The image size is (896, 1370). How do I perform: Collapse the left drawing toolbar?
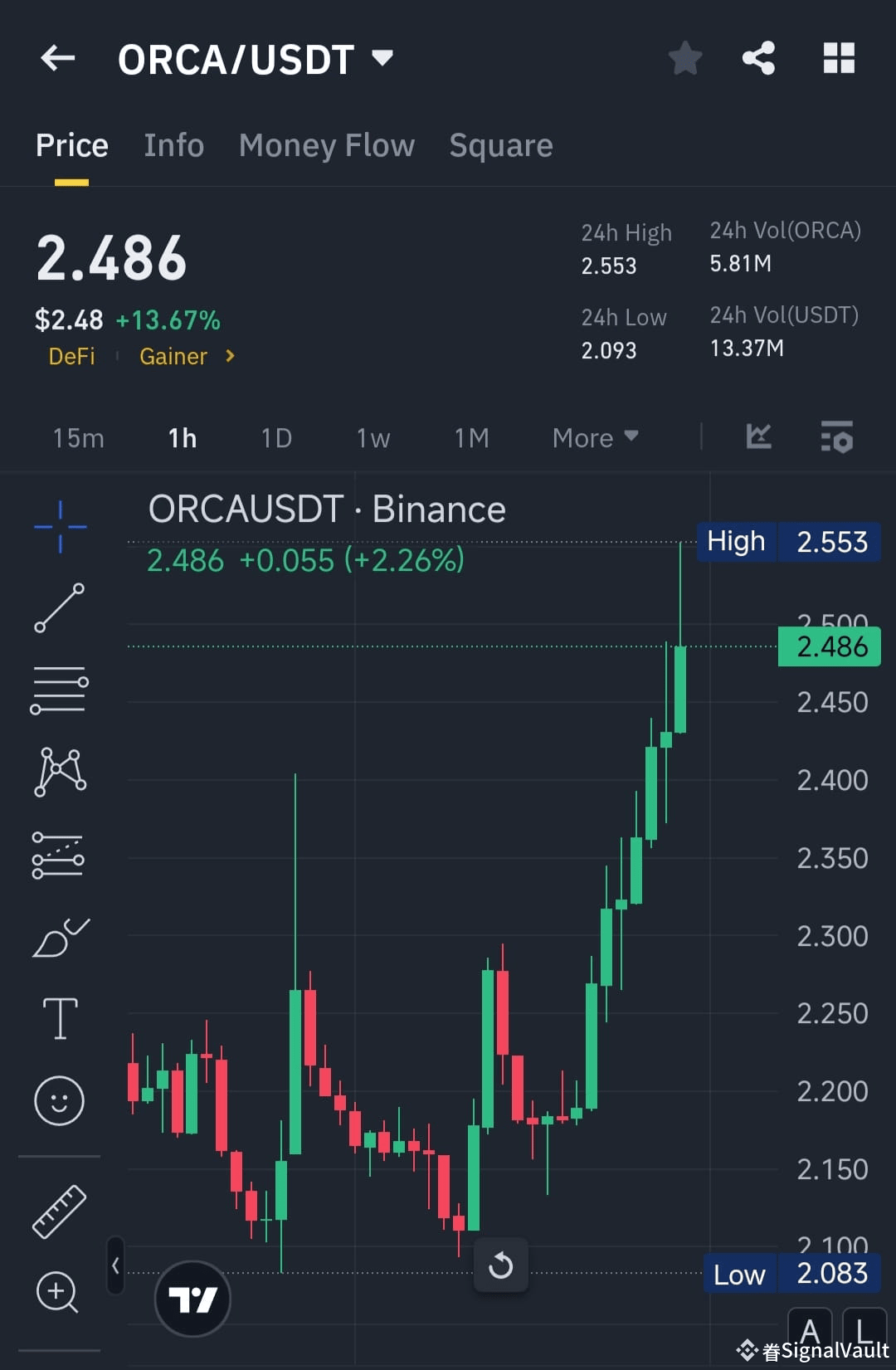pyautogui.click(x=114, y=1267)
